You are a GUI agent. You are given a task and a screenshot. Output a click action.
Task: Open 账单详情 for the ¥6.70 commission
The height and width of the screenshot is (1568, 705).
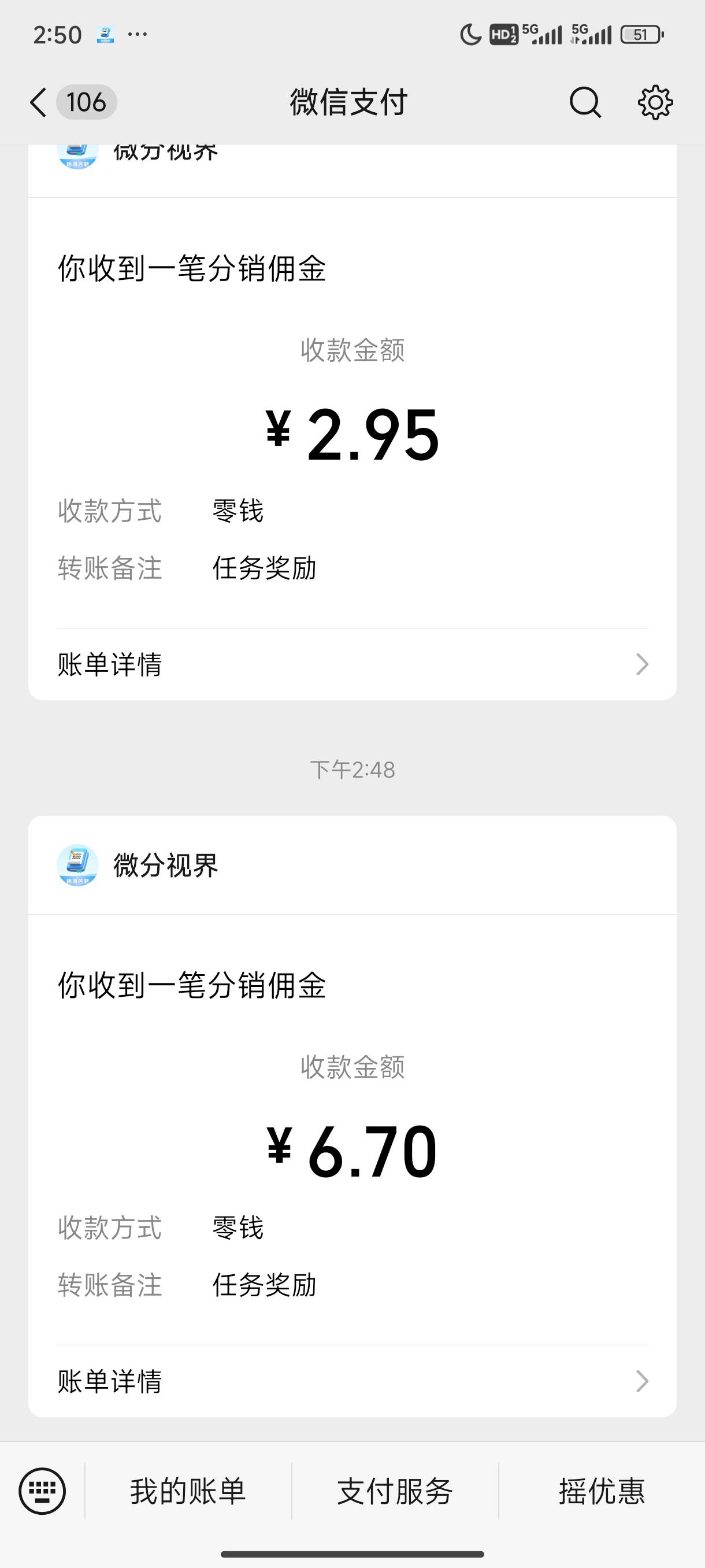coord(352,1381)
